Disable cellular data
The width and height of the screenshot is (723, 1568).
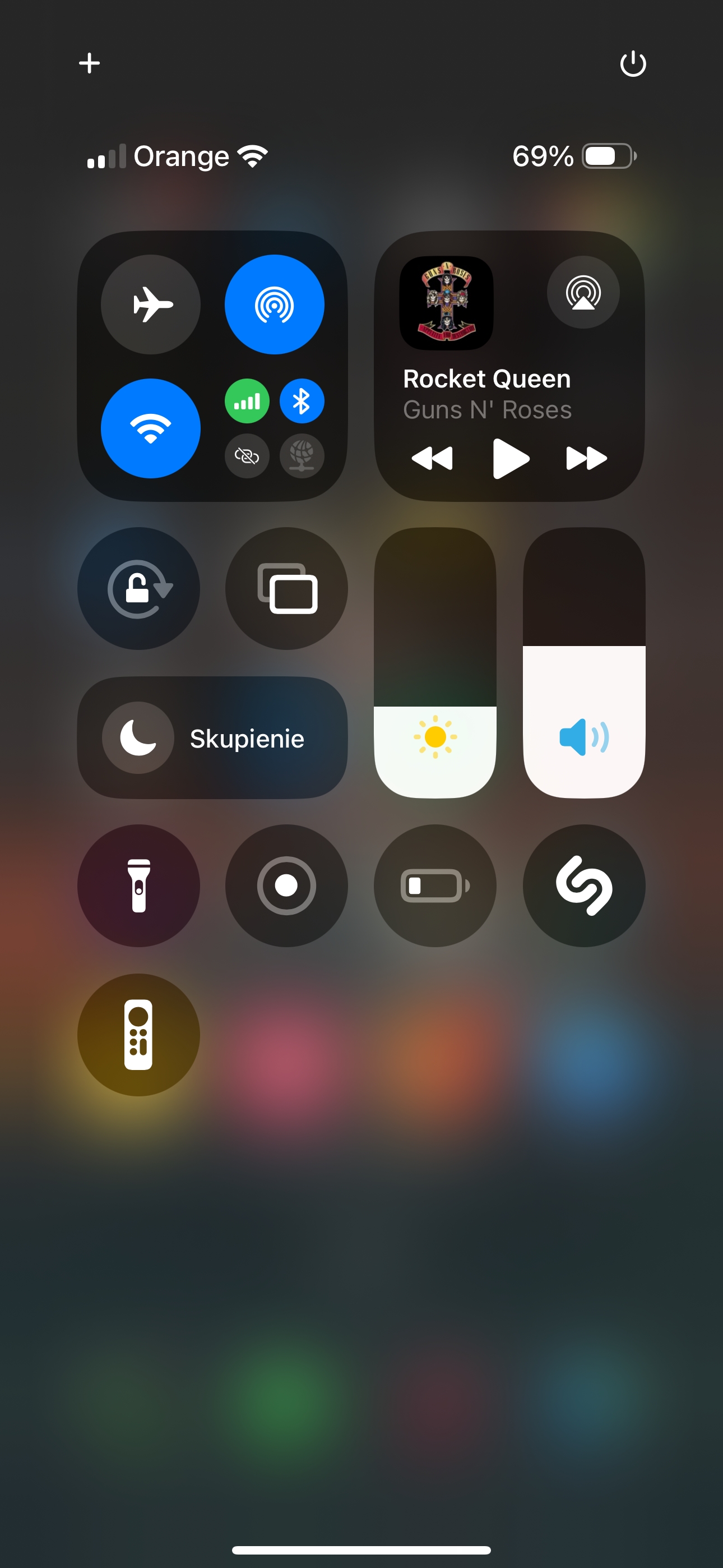247,401
